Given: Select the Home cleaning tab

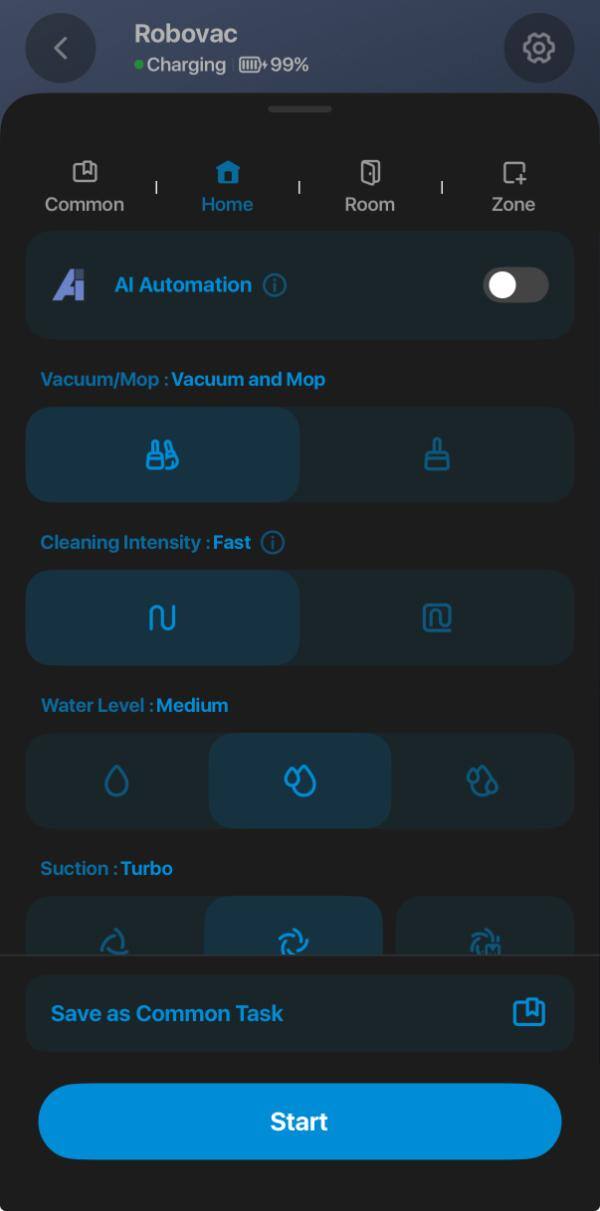Looking at the screenshot, I should click(x=227, y=188).
